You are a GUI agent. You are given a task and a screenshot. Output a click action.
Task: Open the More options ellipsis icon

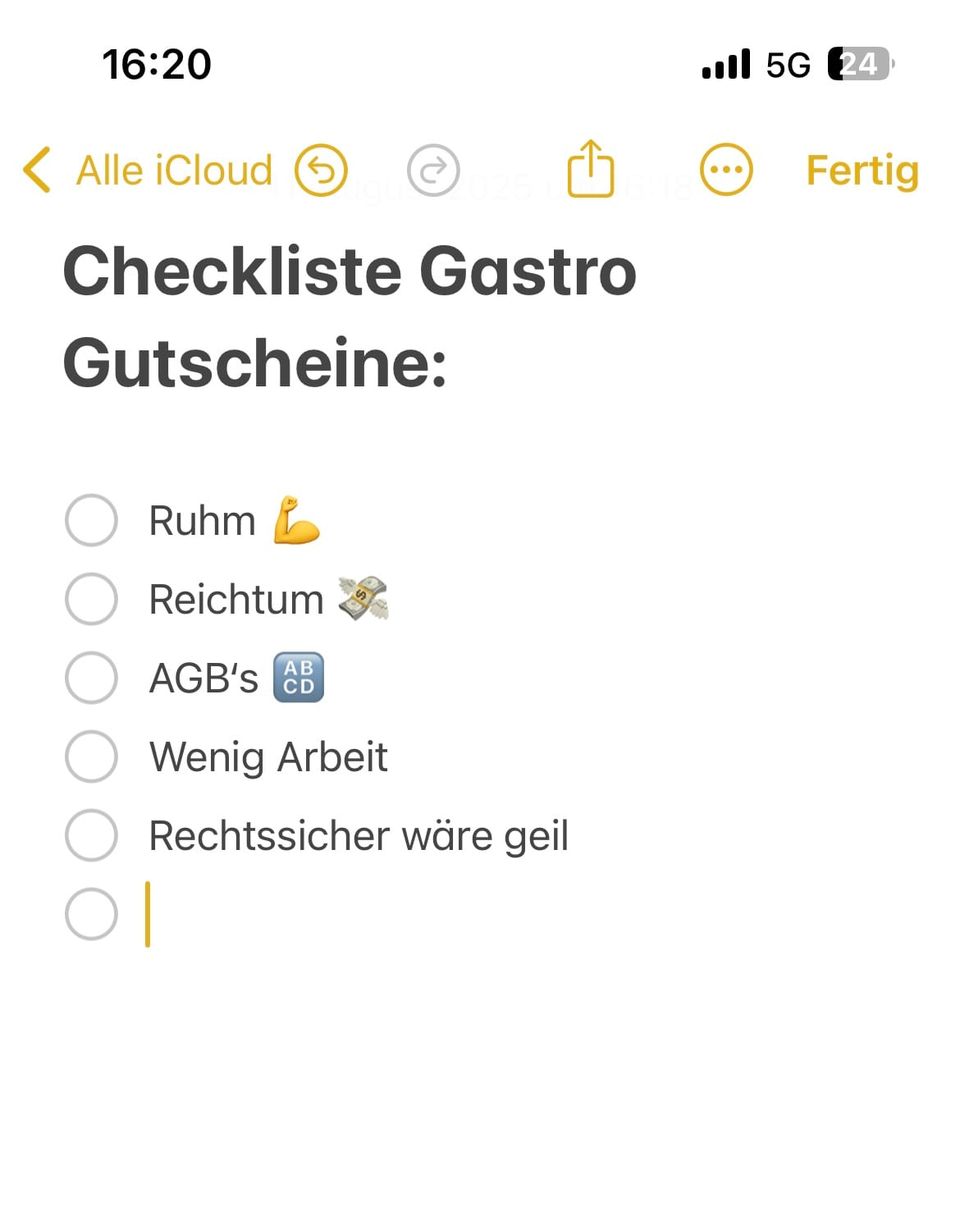[x=726, y=170]
